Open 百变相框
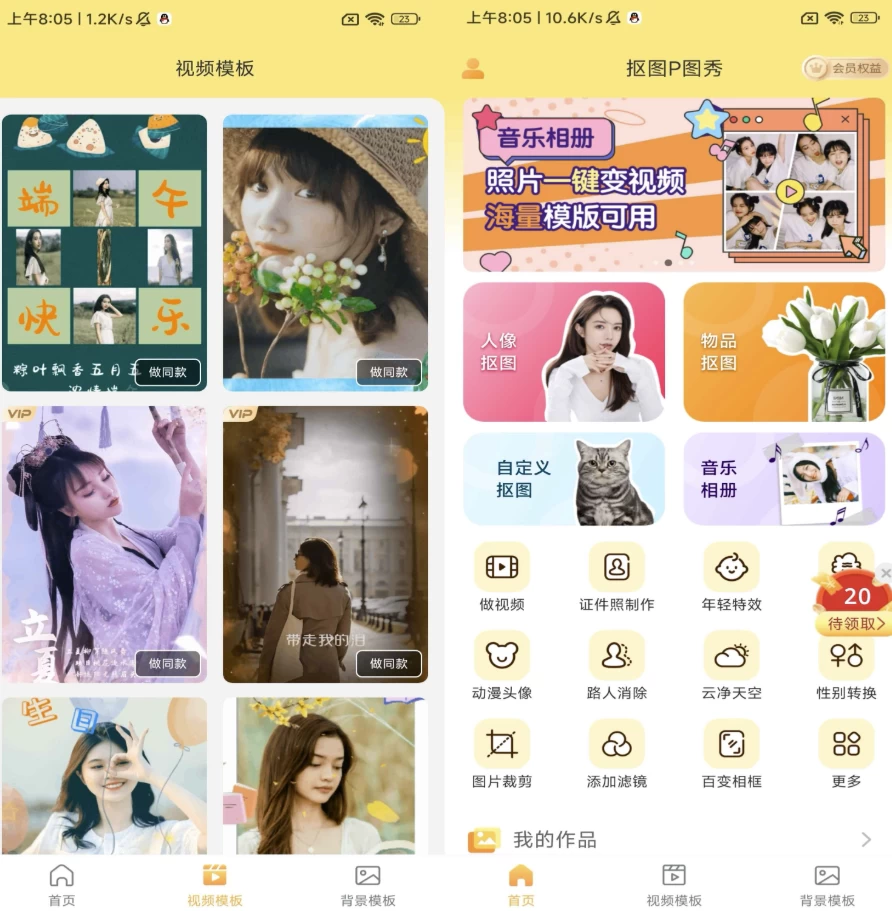892x911 pixels. tap(731, 754)
